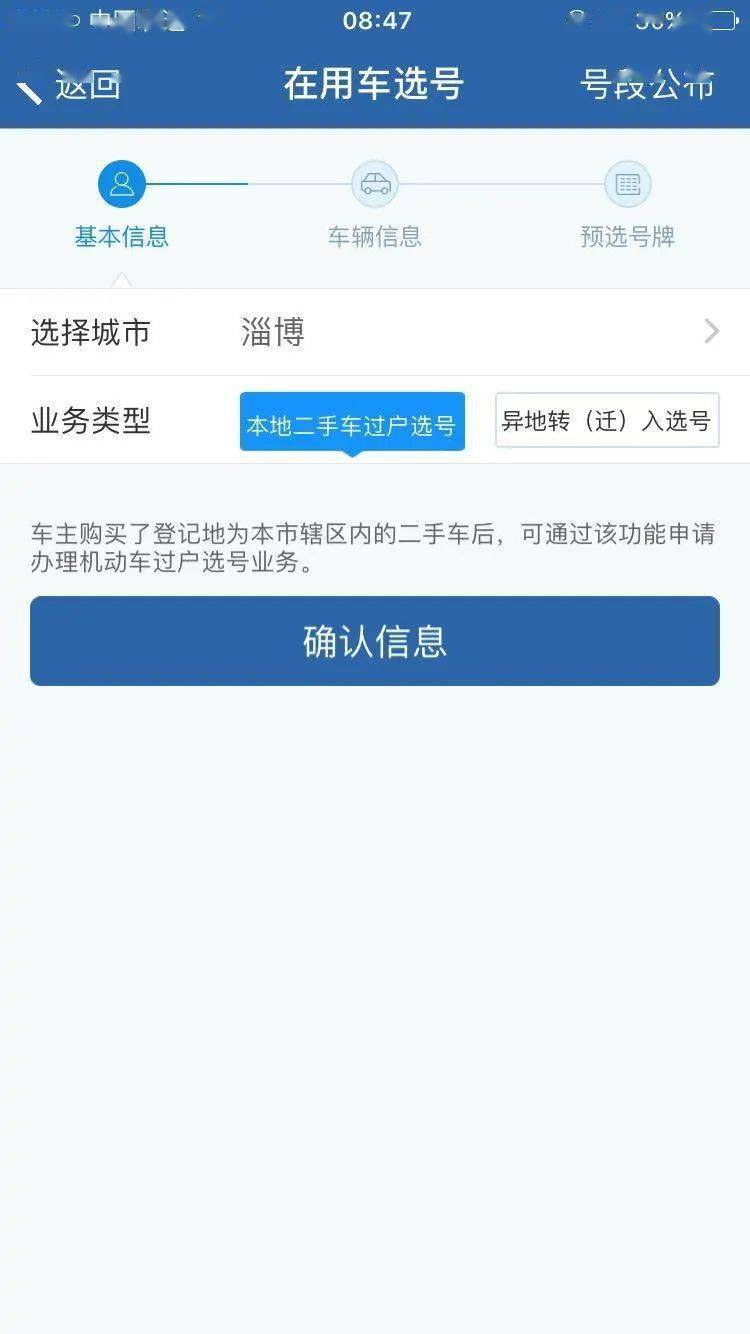Choose 异地转（迁）入选号 business type

607,421
